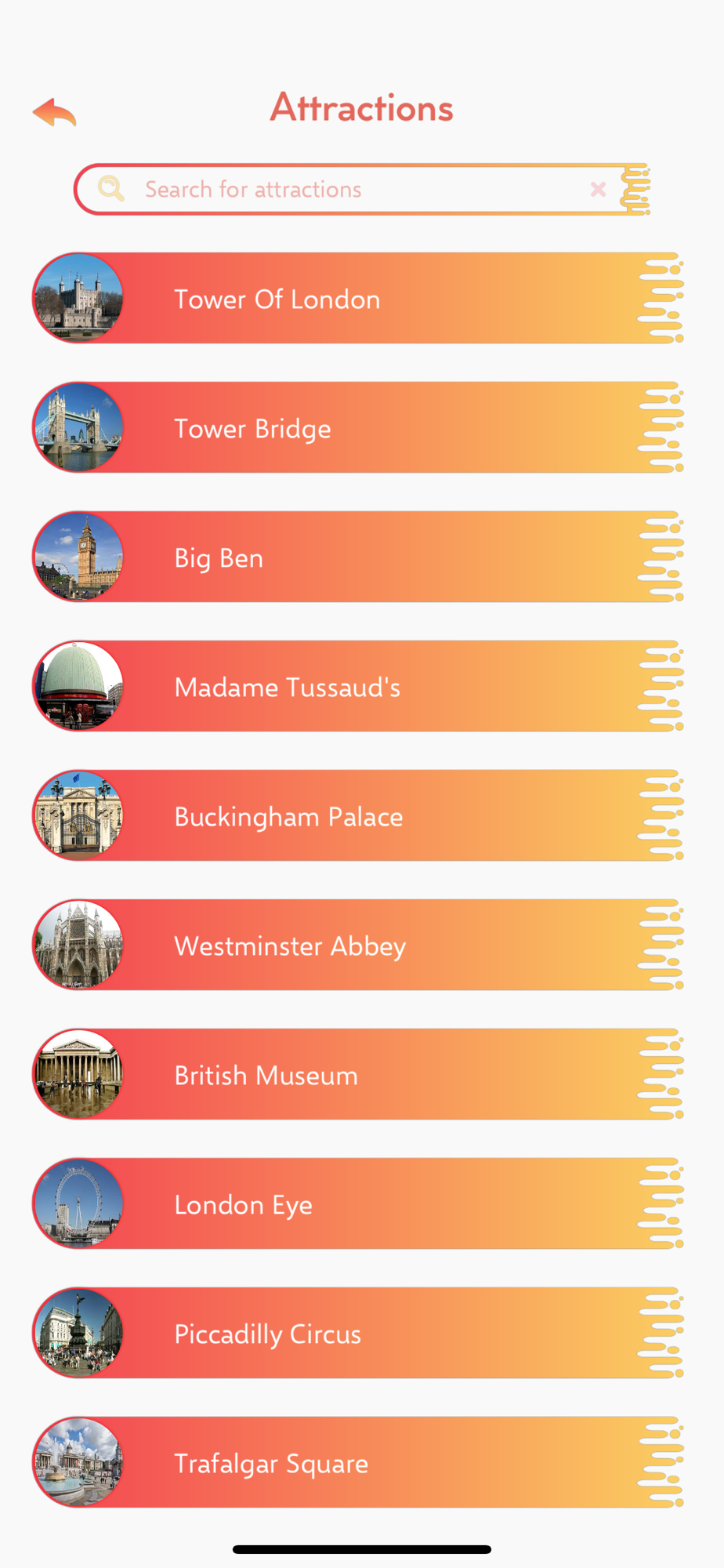Open Buckingham Palace

click(x=358, y=815)
